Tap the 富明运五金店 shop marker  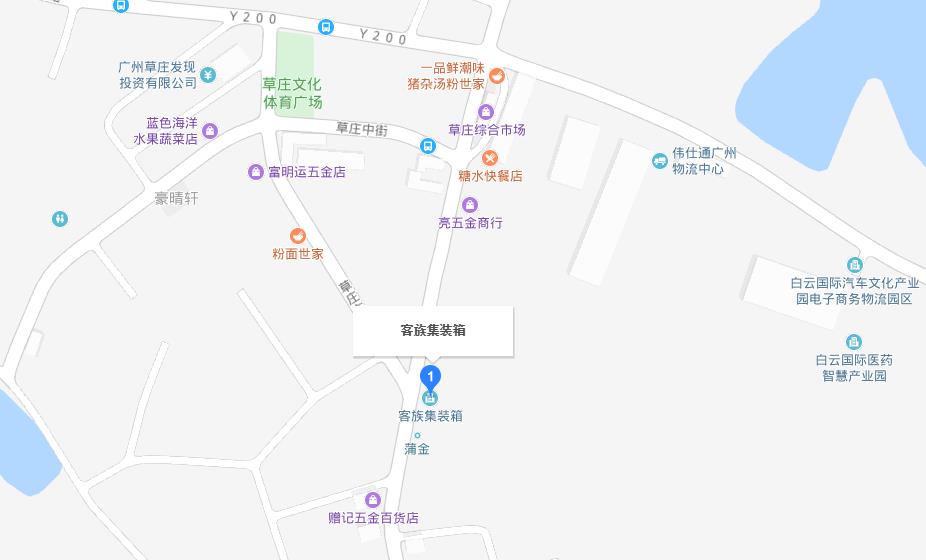[x=256, y=172]
